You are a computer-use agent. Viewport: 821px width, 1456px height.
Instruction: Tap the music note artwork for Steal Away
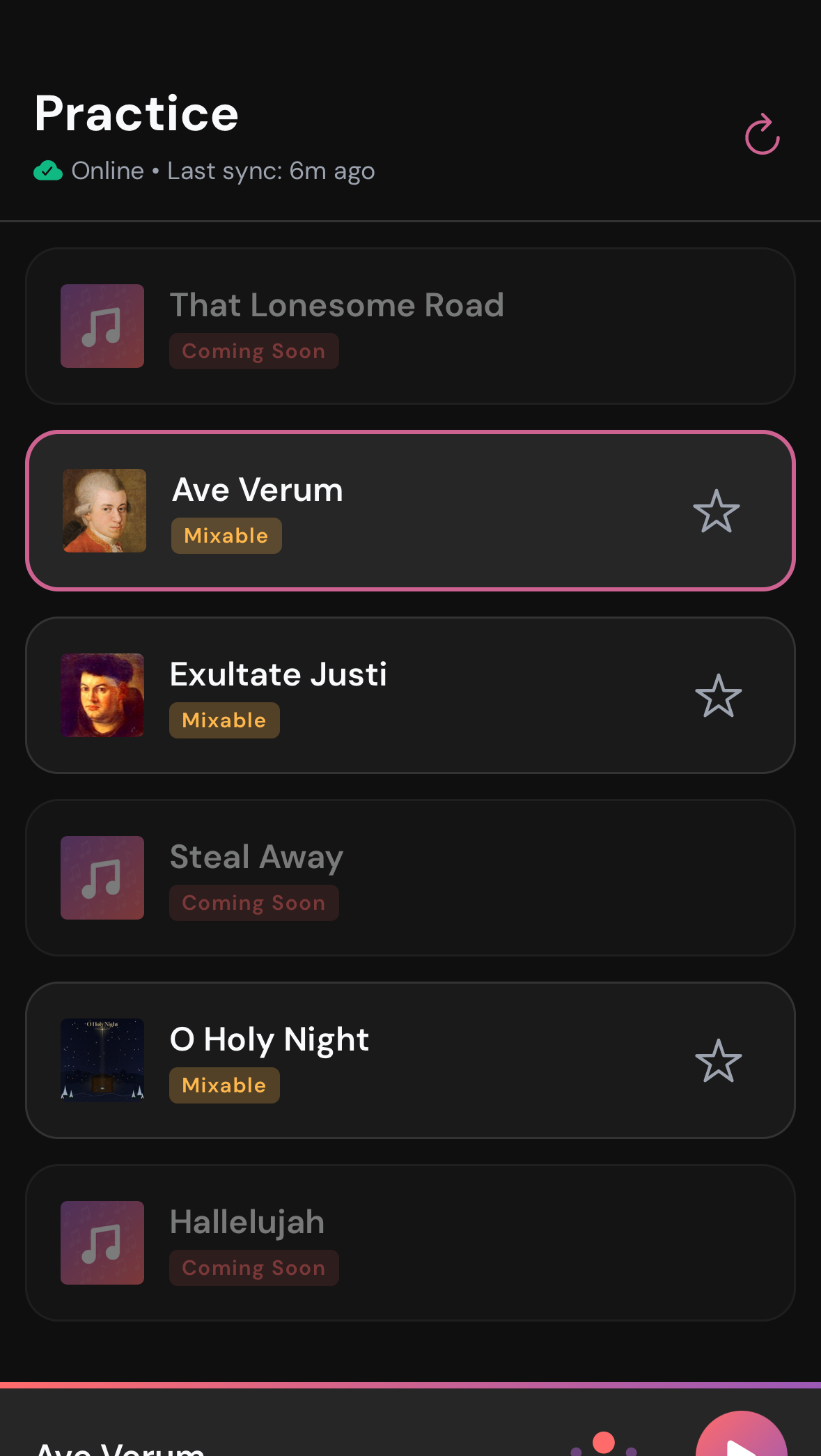pyautogui.click(x=102, y=878)
